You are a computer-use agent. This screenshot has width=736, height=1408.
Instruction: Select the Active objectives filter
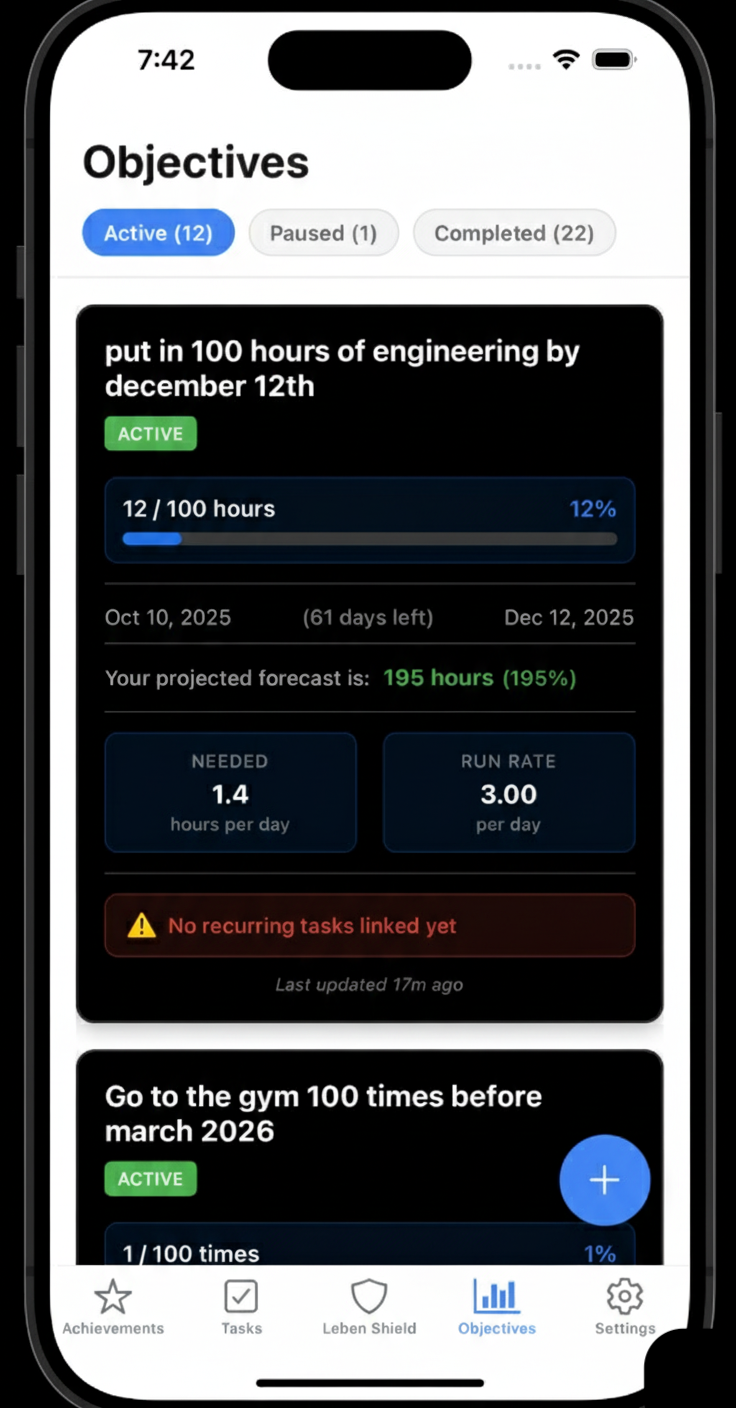(158, 233)
